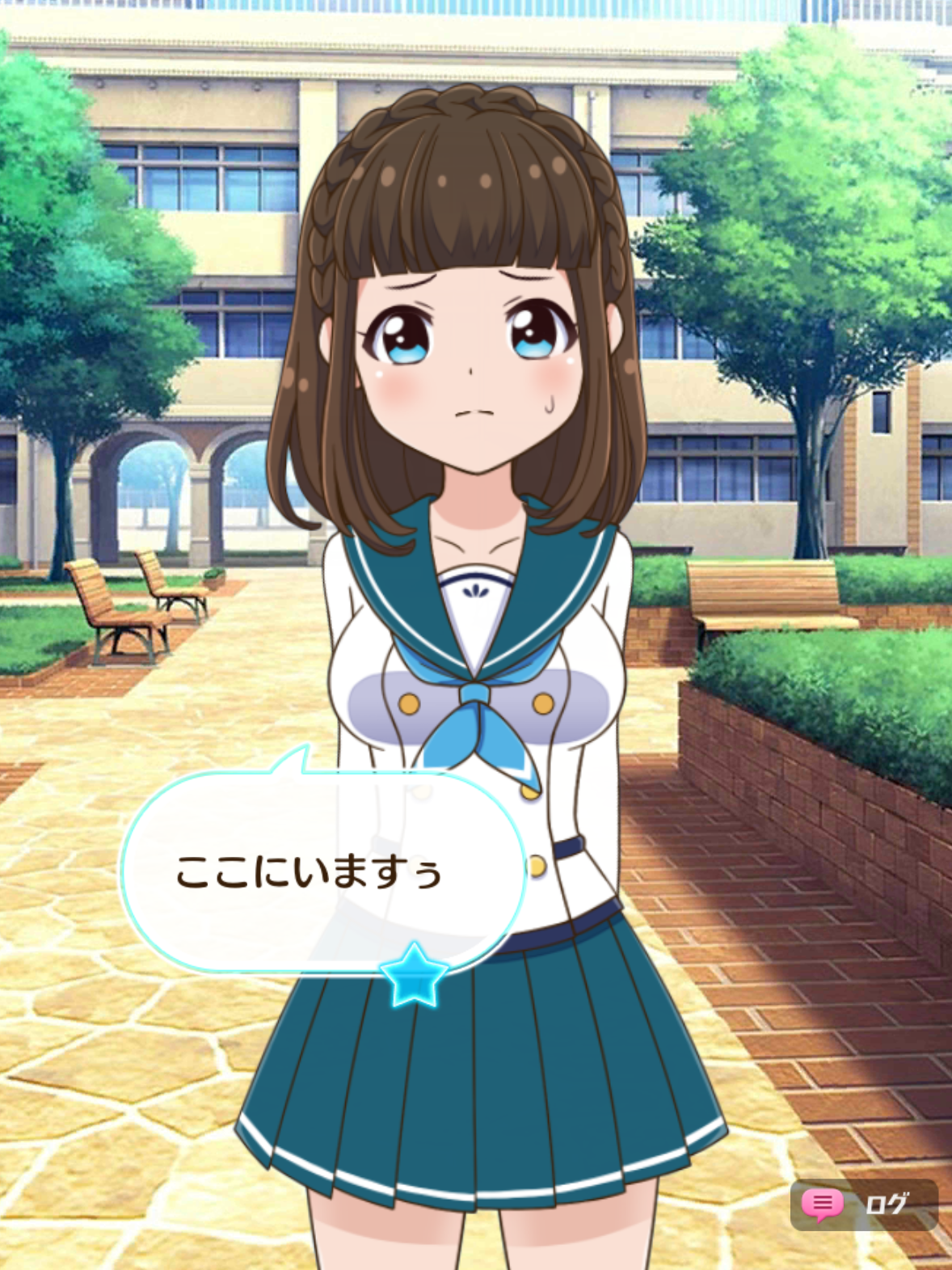Tap the ここにいますぅ speech bubble to continue

pyautogui.click(x=322, y=871)
